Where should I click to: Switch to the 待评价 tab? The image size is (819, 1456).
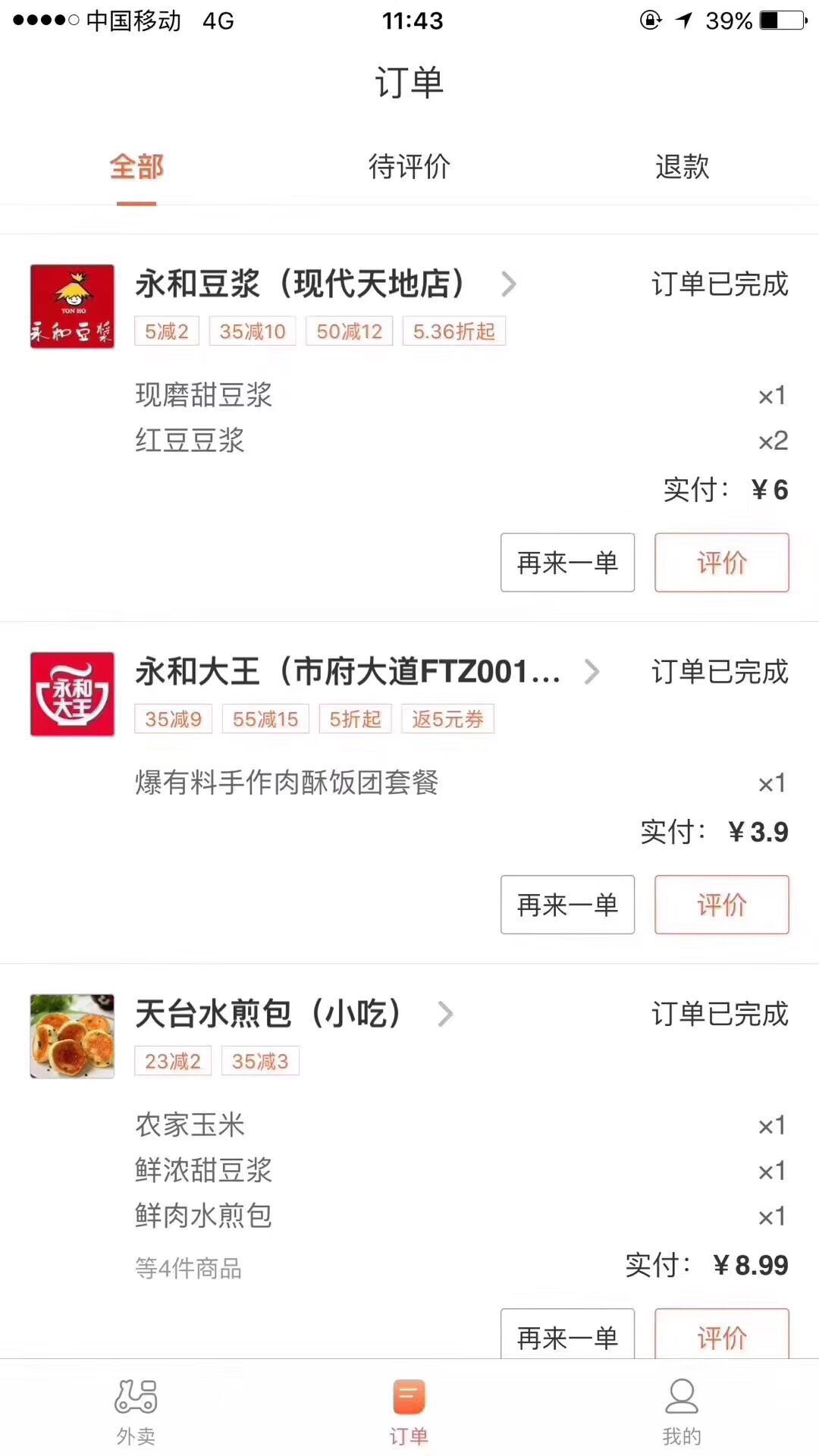409,167
